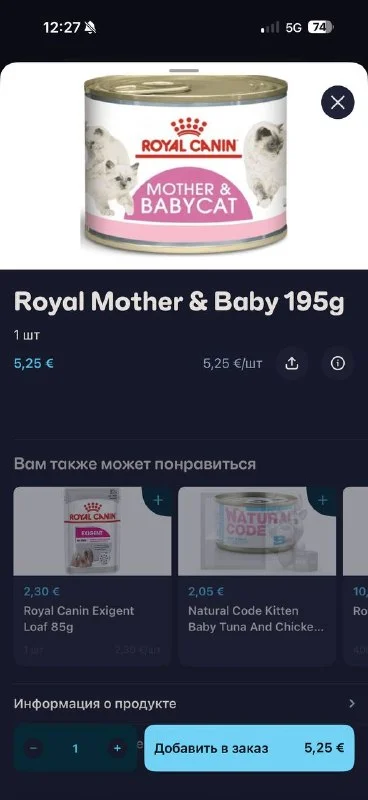The image size is (368, 800).
Task: Open the product info icon
Action: (338, 363)
